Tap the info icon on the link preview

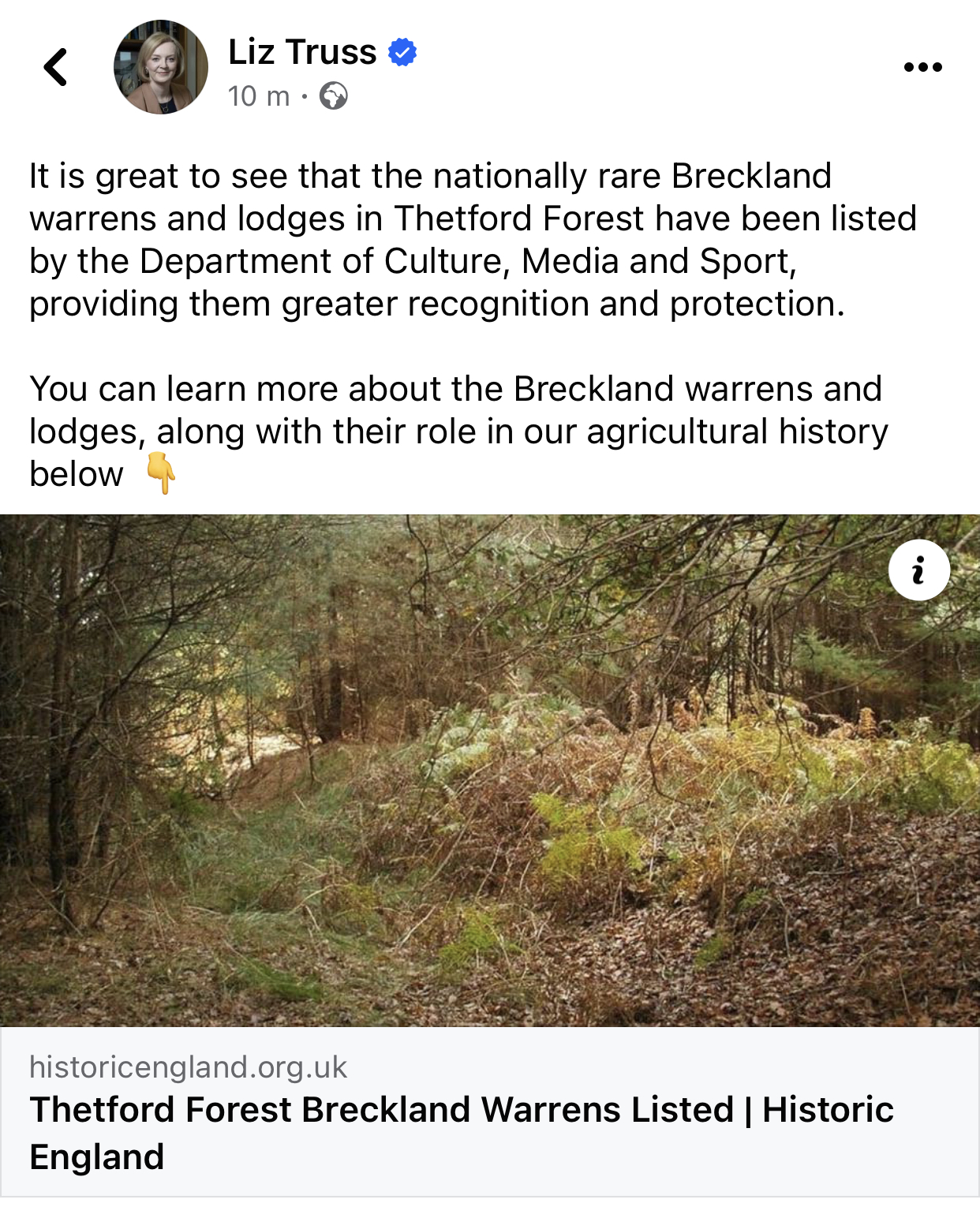pyautogui.click(x=918, y=570)
